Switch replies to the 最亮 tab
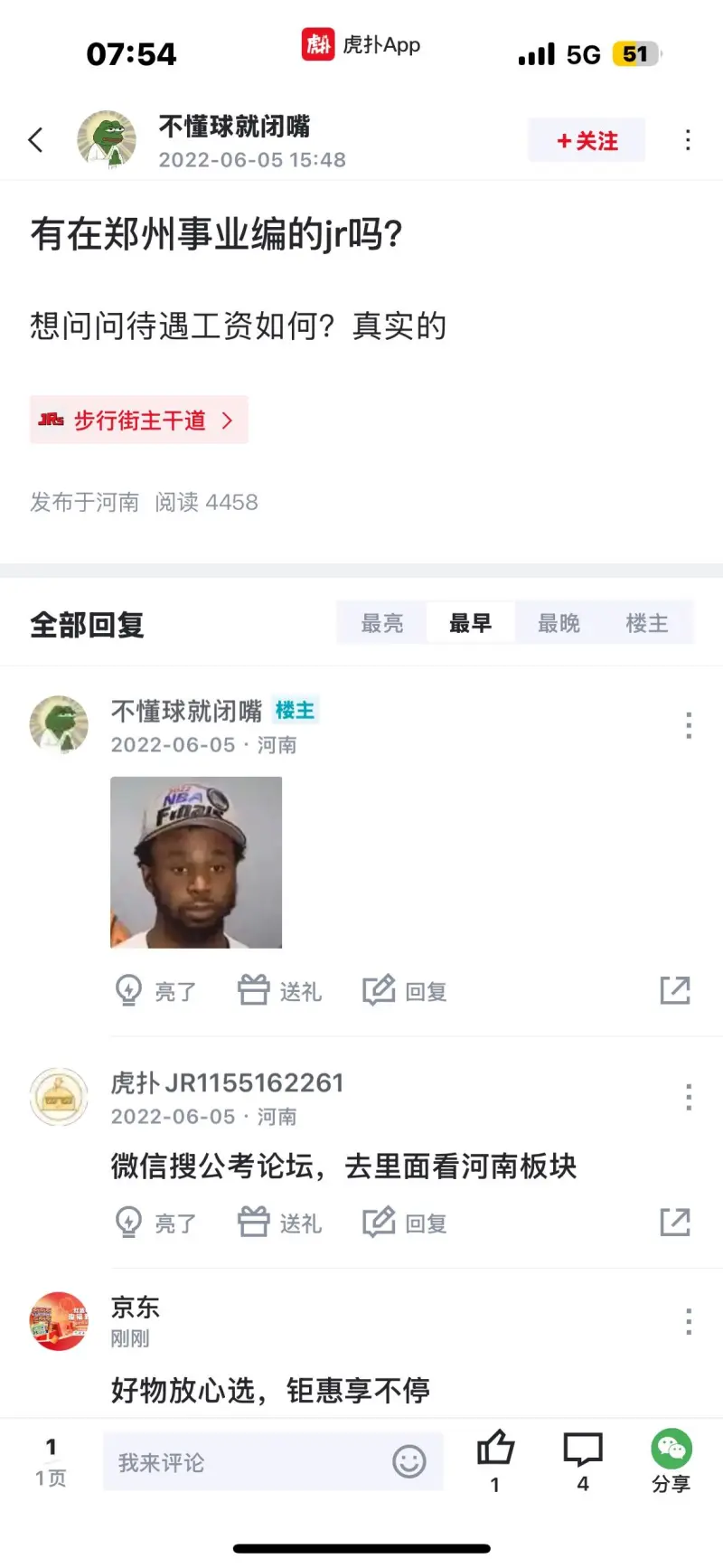This screenshot has width=723, height=1568. tap(382, 623)
